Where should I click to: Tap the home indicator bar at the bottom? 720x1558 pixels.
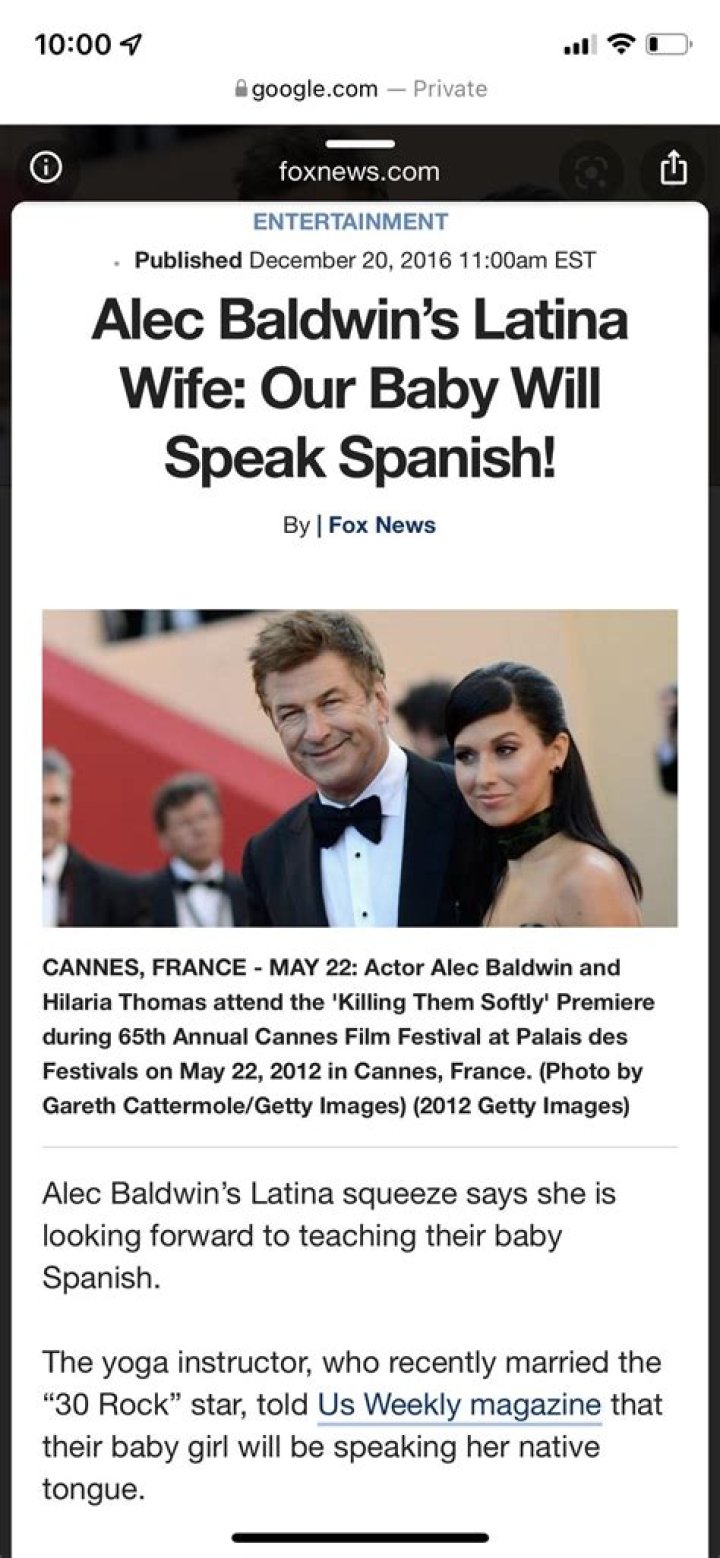click(358, 1537)
